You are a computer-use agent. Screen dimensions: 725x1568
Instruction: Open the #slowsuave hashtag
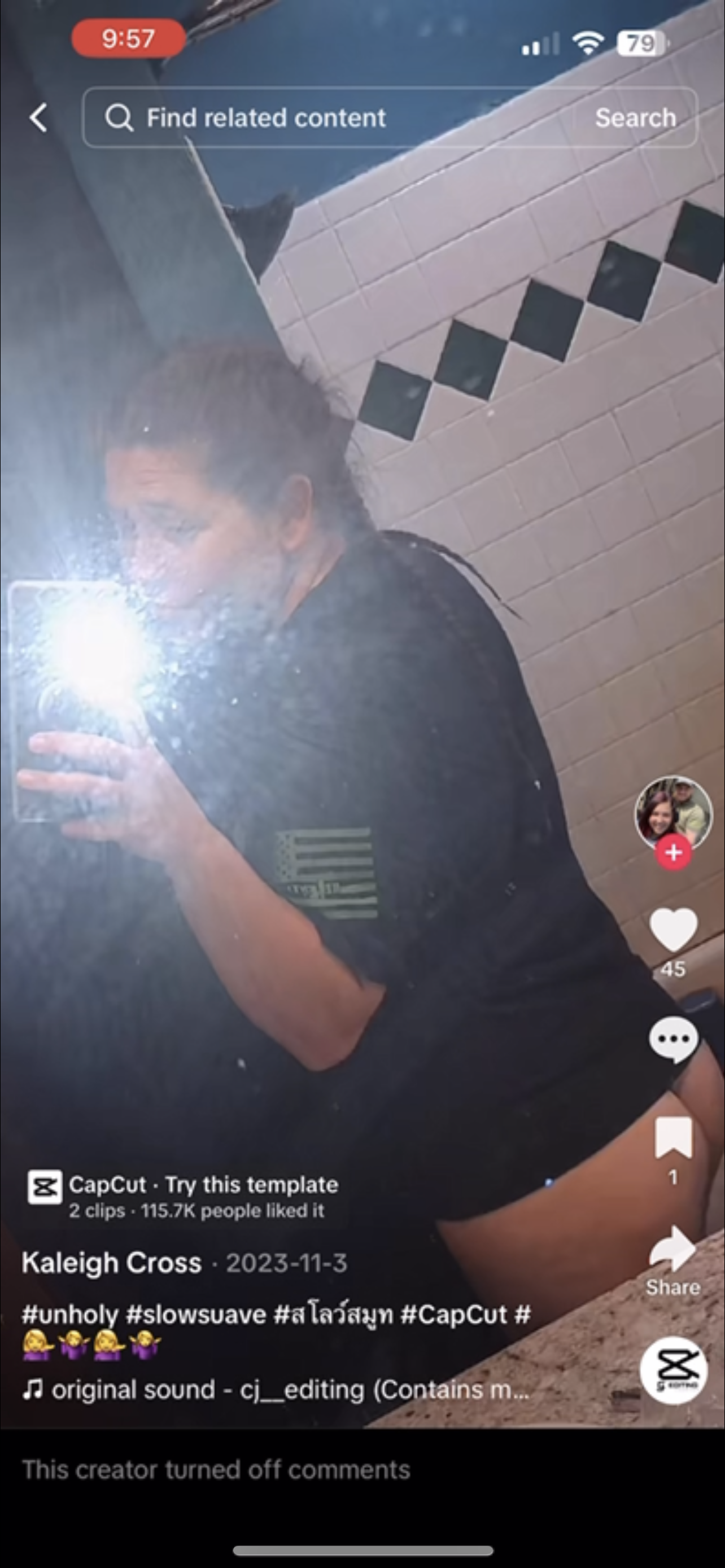(196, 1314)
